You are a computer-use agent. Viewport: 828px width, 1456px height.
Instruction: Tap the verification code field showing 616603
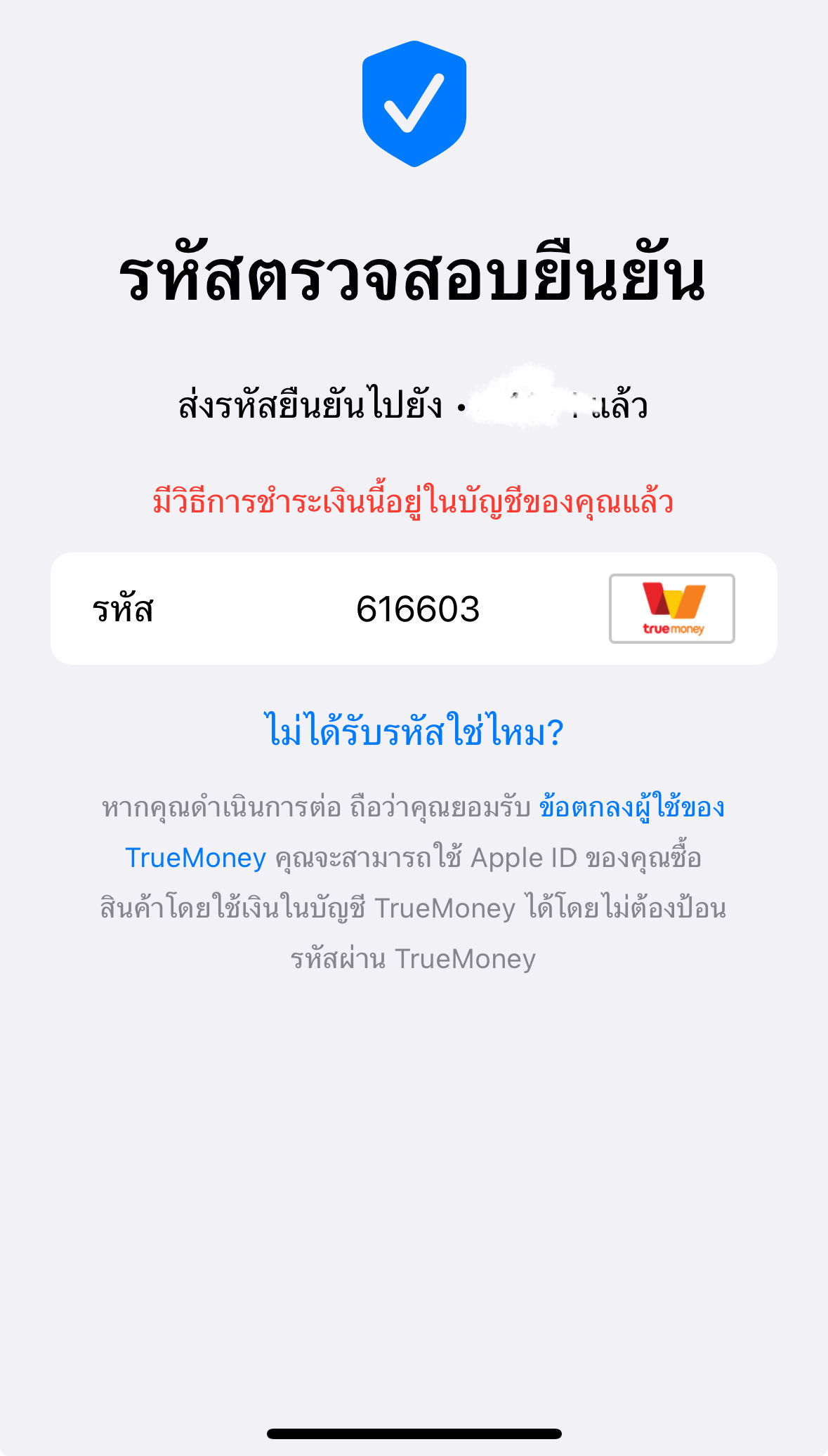click(x=414, y=609)
